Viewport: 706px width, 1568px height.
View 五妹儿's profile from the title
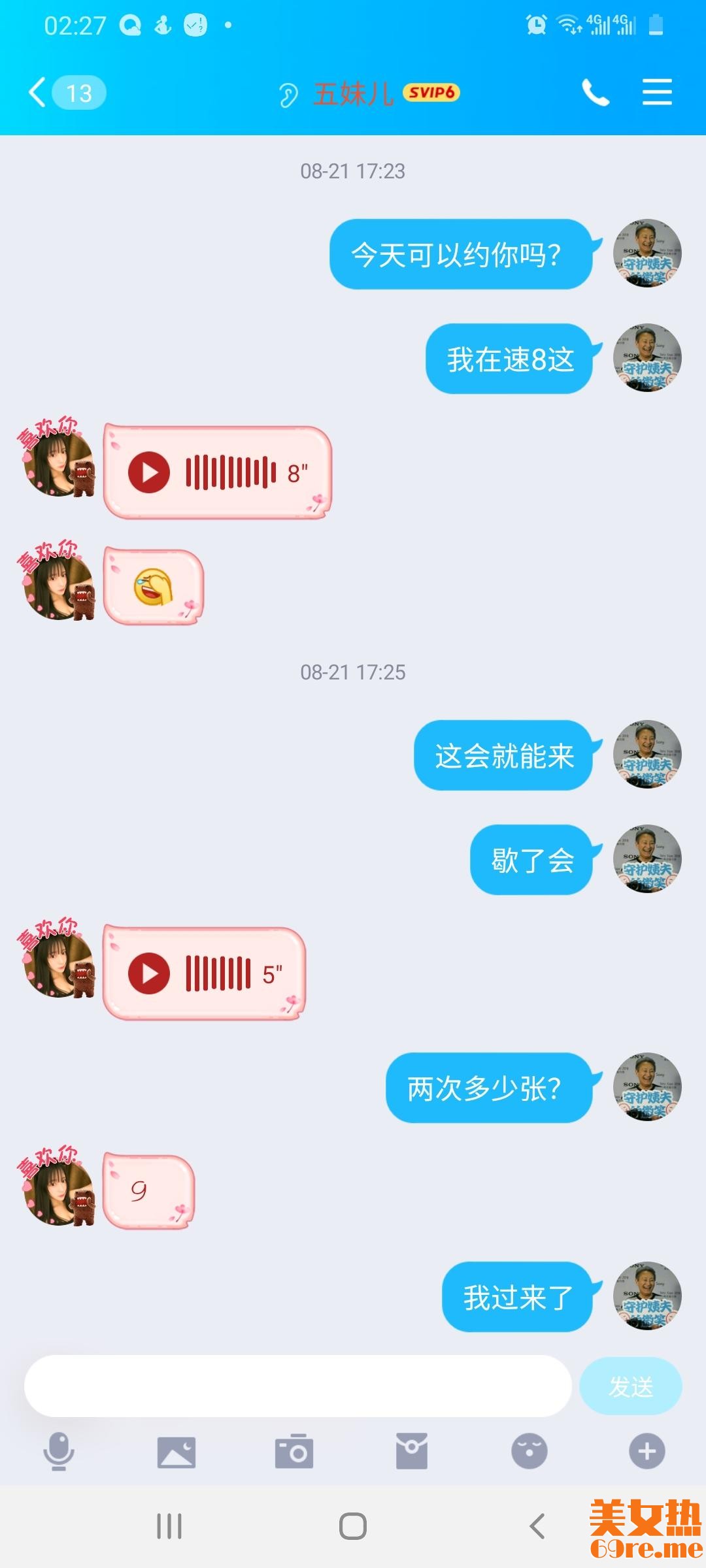tap(353, 93)
